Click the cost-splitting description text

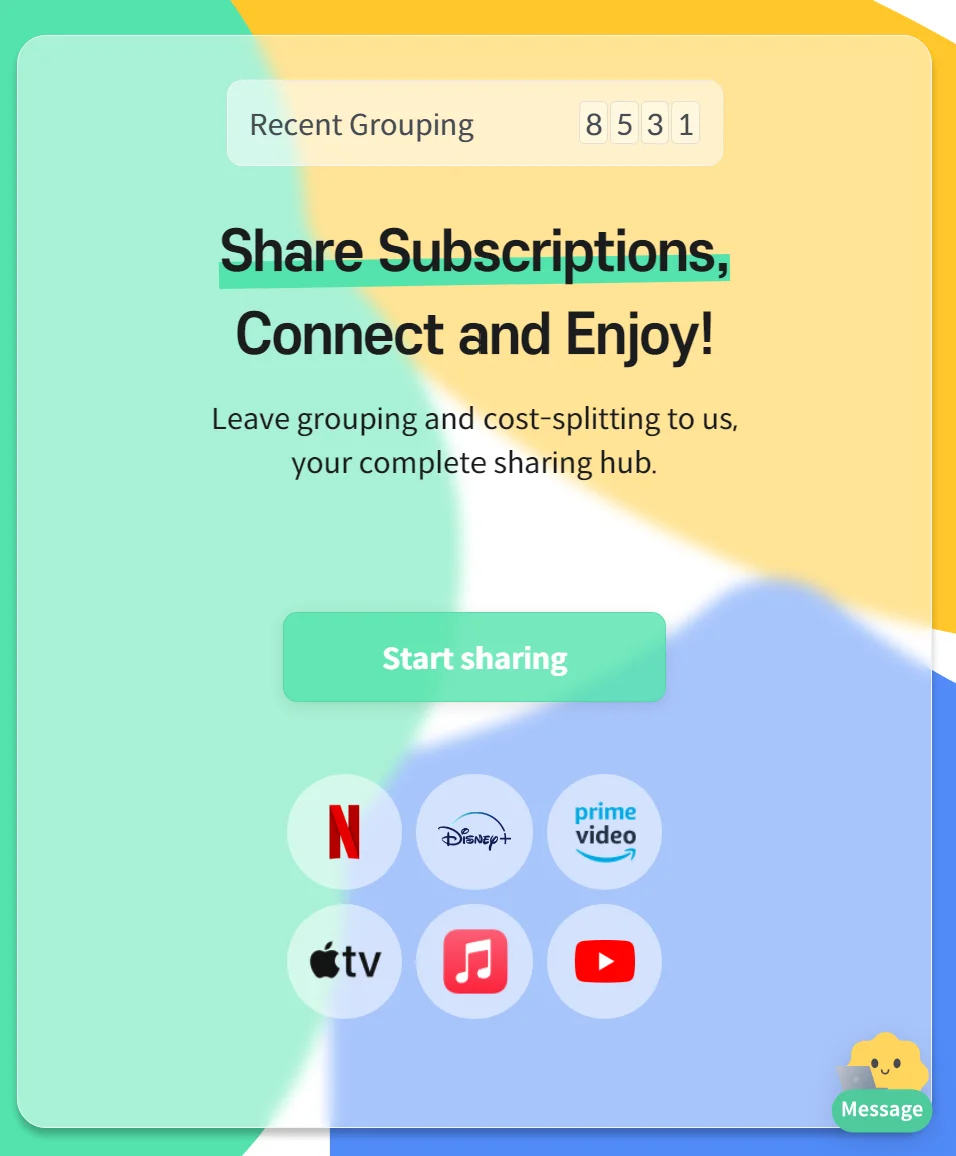(474, 440)
